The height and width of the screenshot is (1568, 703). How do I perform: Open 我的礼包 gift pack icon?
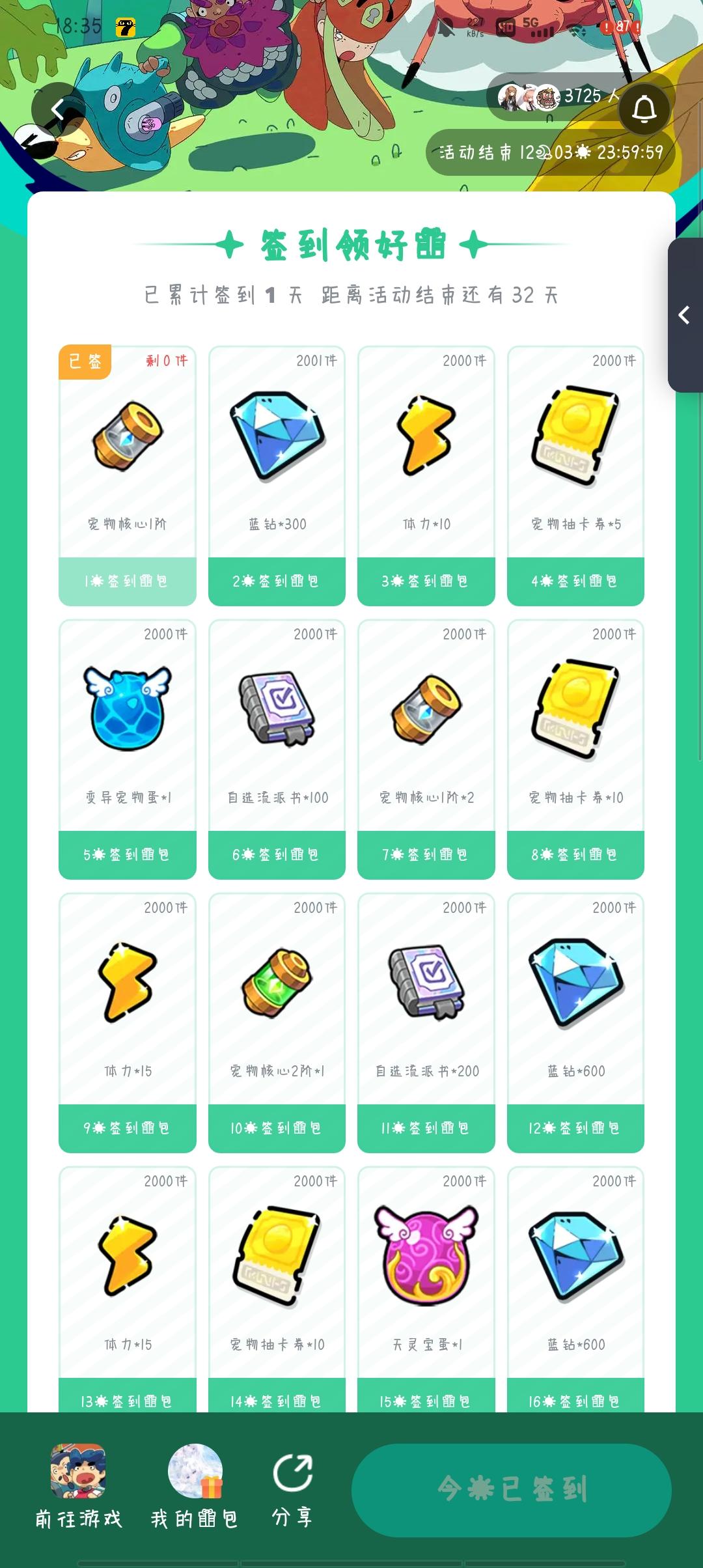(x=193, y=1473)
